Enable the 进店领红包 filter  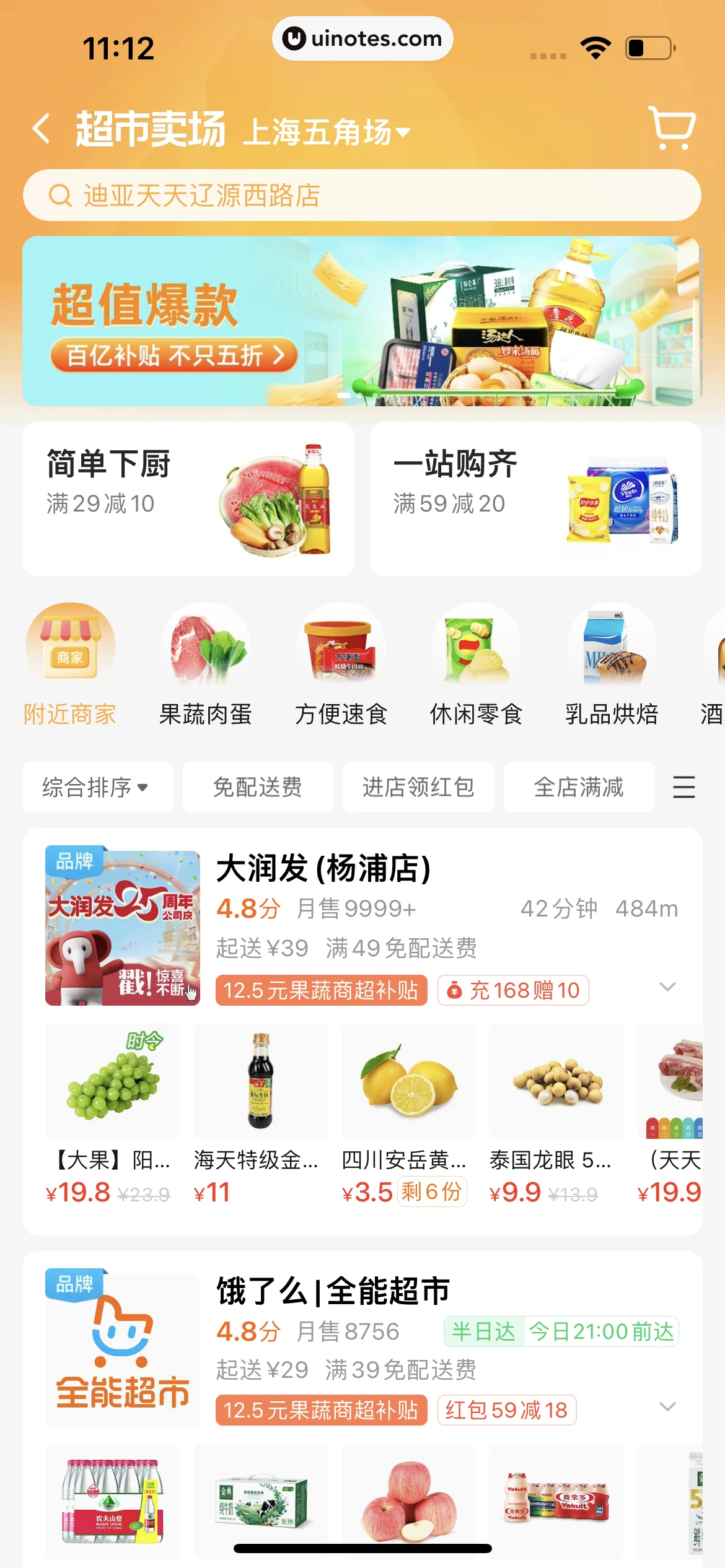[418, 787]
